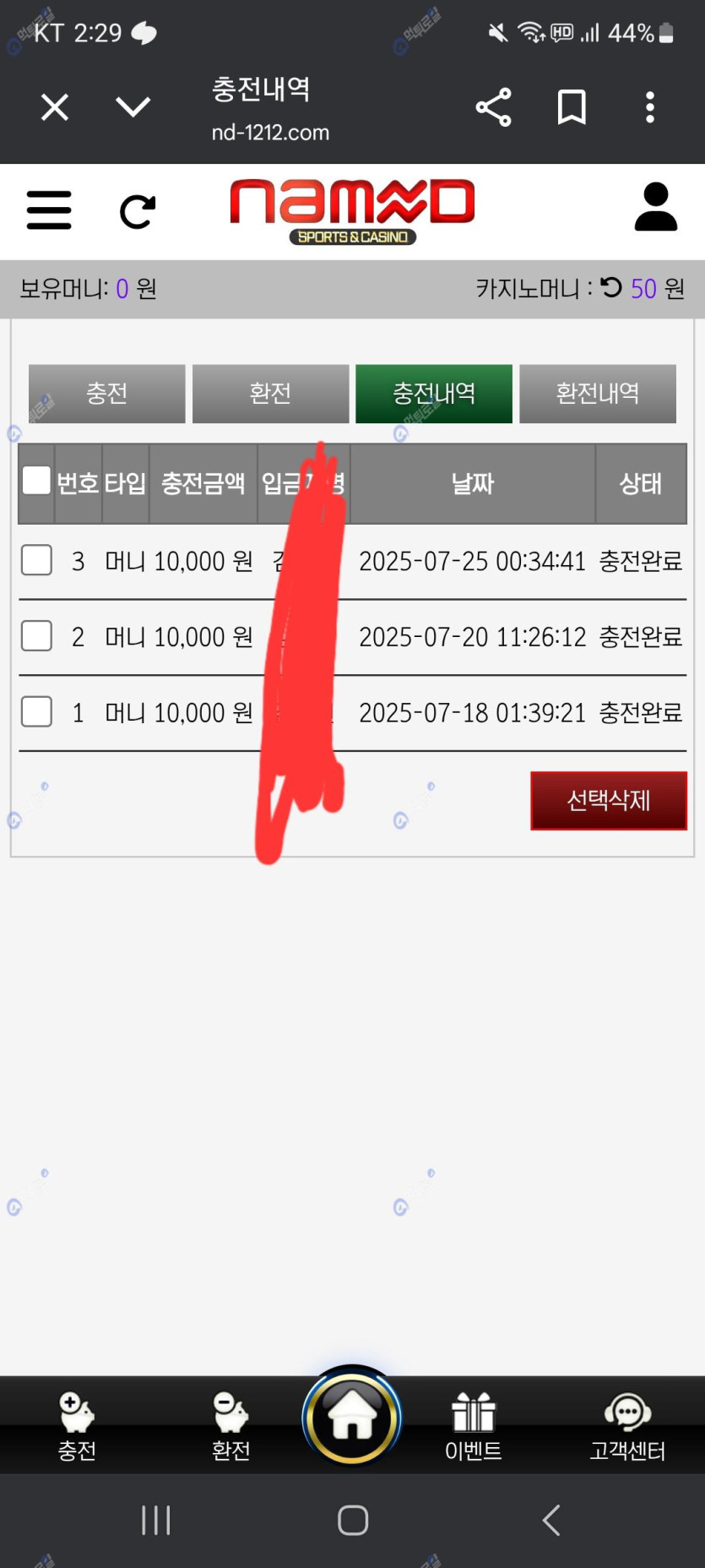Image resolution: width=705 pixels, height=1568 pixels.
Task: Minimize the browser with the down chevron
Action: coord(133,107)
